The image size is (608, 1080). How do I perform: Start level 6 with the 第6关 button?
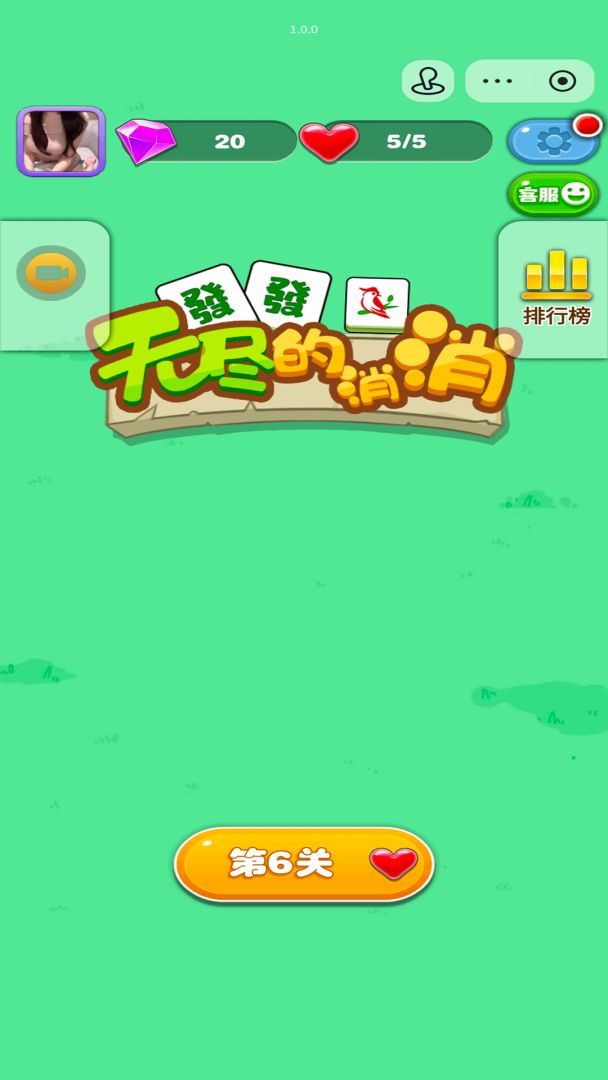(304, 863)
